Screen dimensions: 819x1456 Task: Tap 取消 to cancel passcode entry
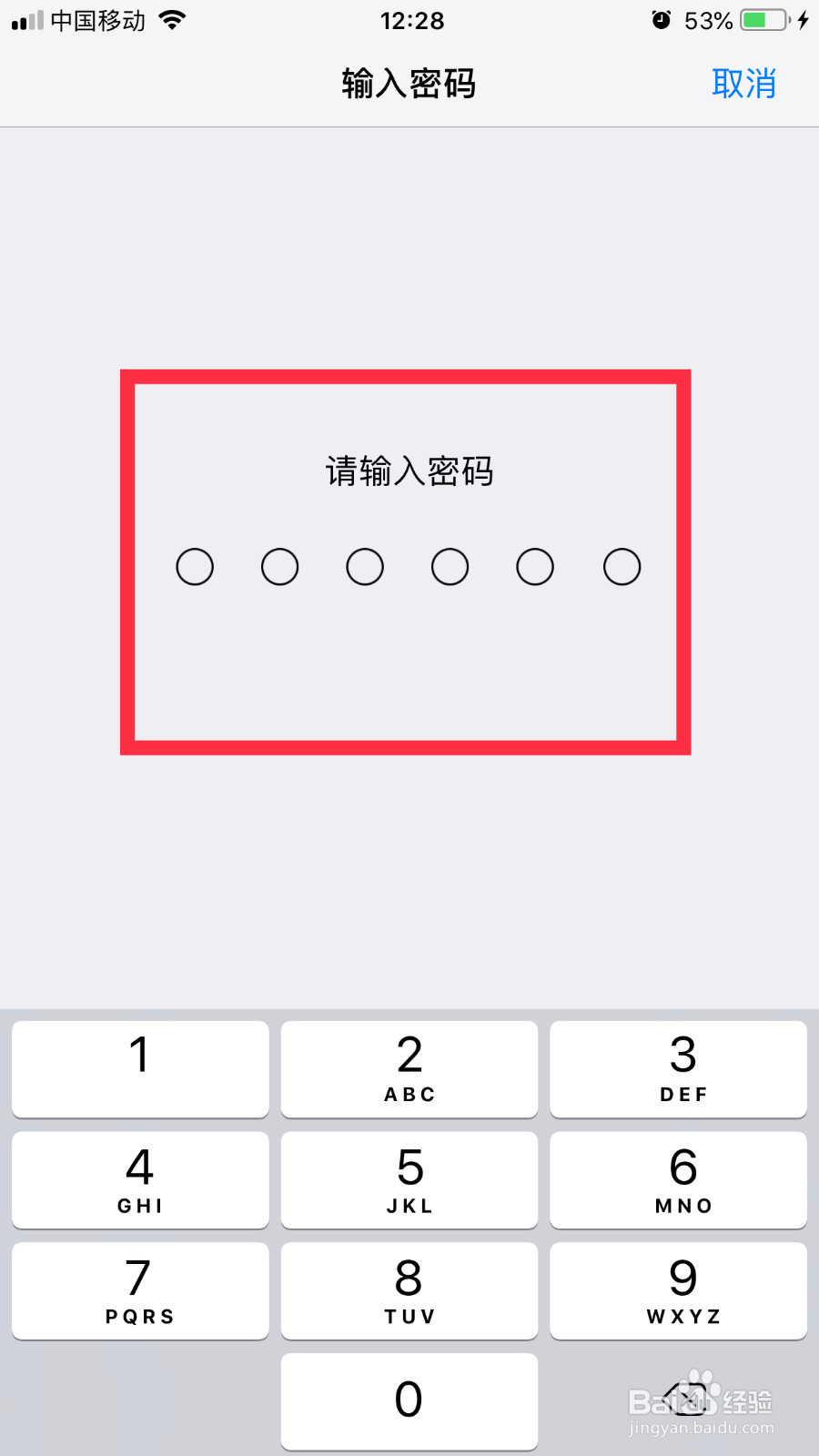pos(743,83)
